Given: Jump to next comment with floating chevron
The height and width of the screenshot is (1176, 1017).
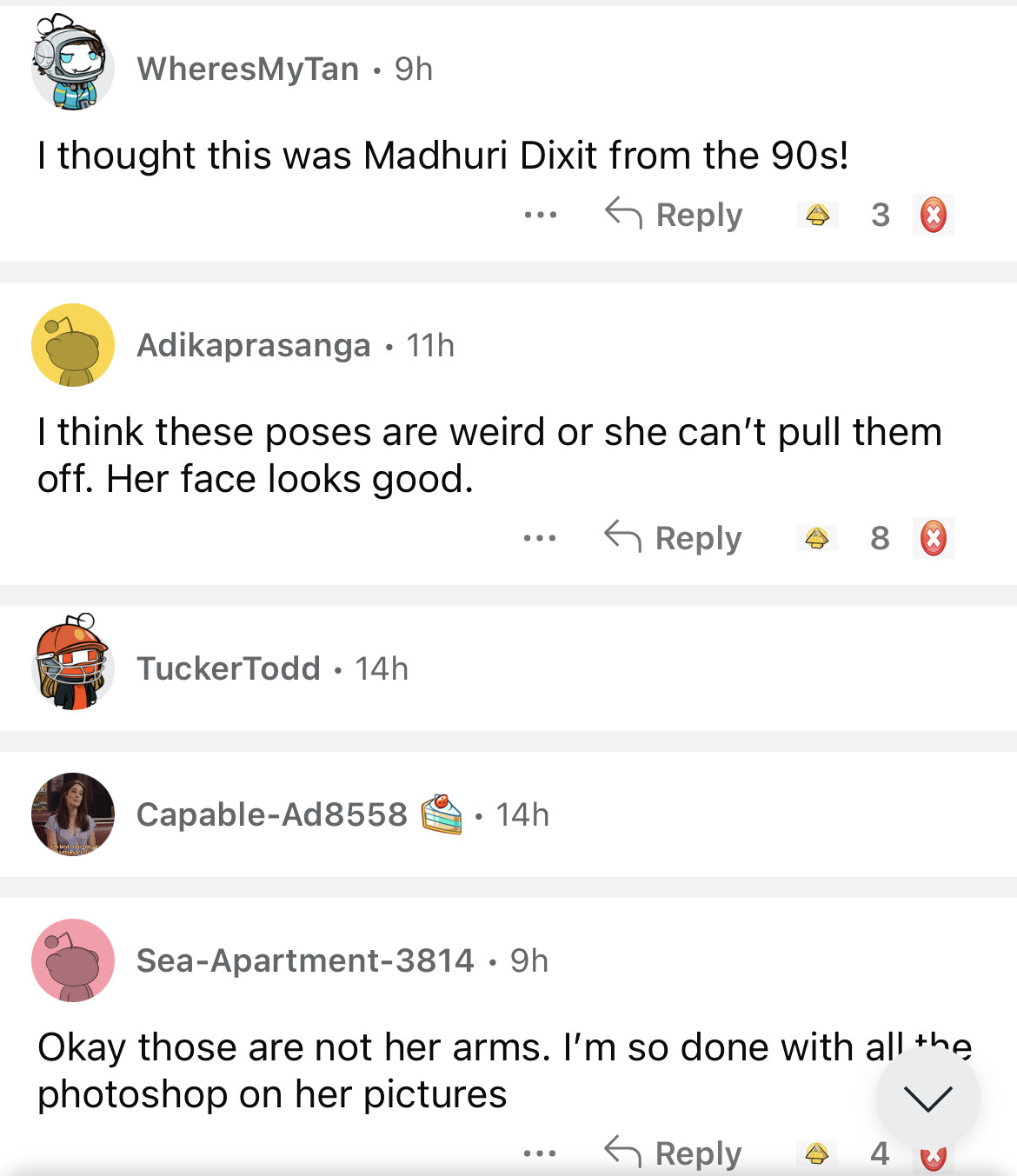Looking at the screenshot, I should (x=927, y=1099).
